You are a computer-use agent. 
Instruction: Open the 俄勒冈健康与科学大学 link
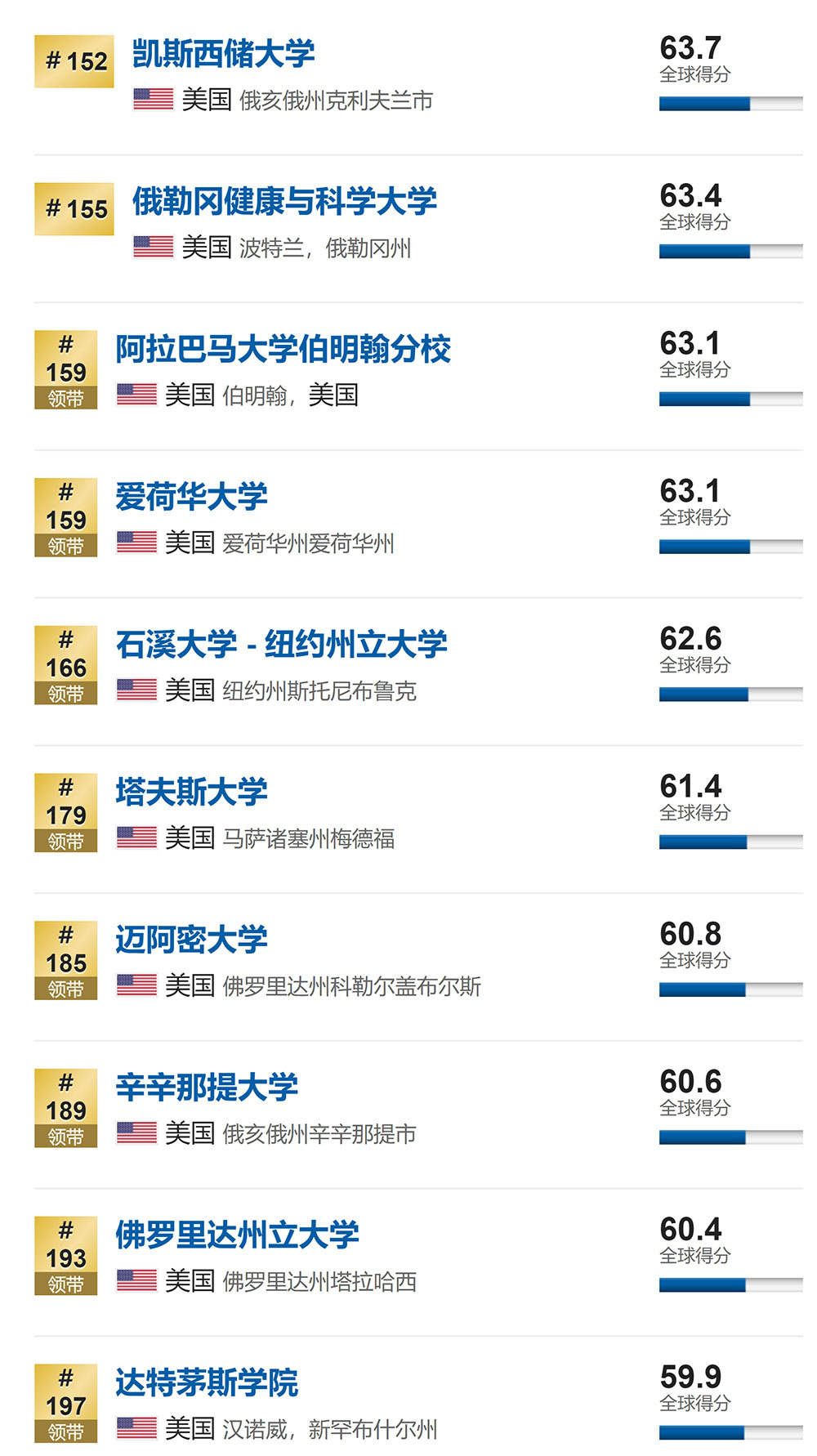tap(284, 202)
